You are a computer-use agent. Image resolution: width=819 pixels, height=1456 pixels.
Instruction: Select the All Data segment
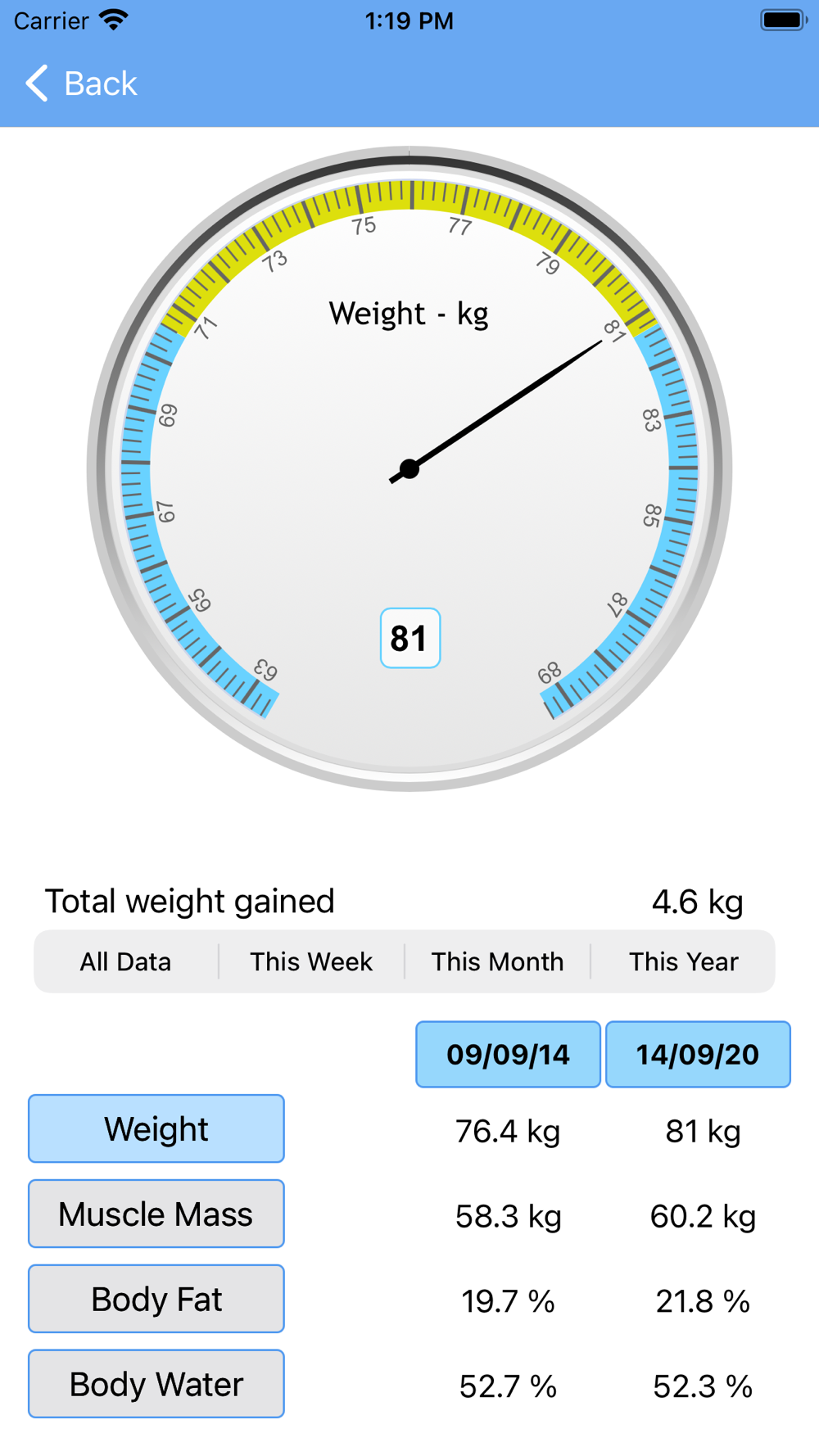pos(126,961)
